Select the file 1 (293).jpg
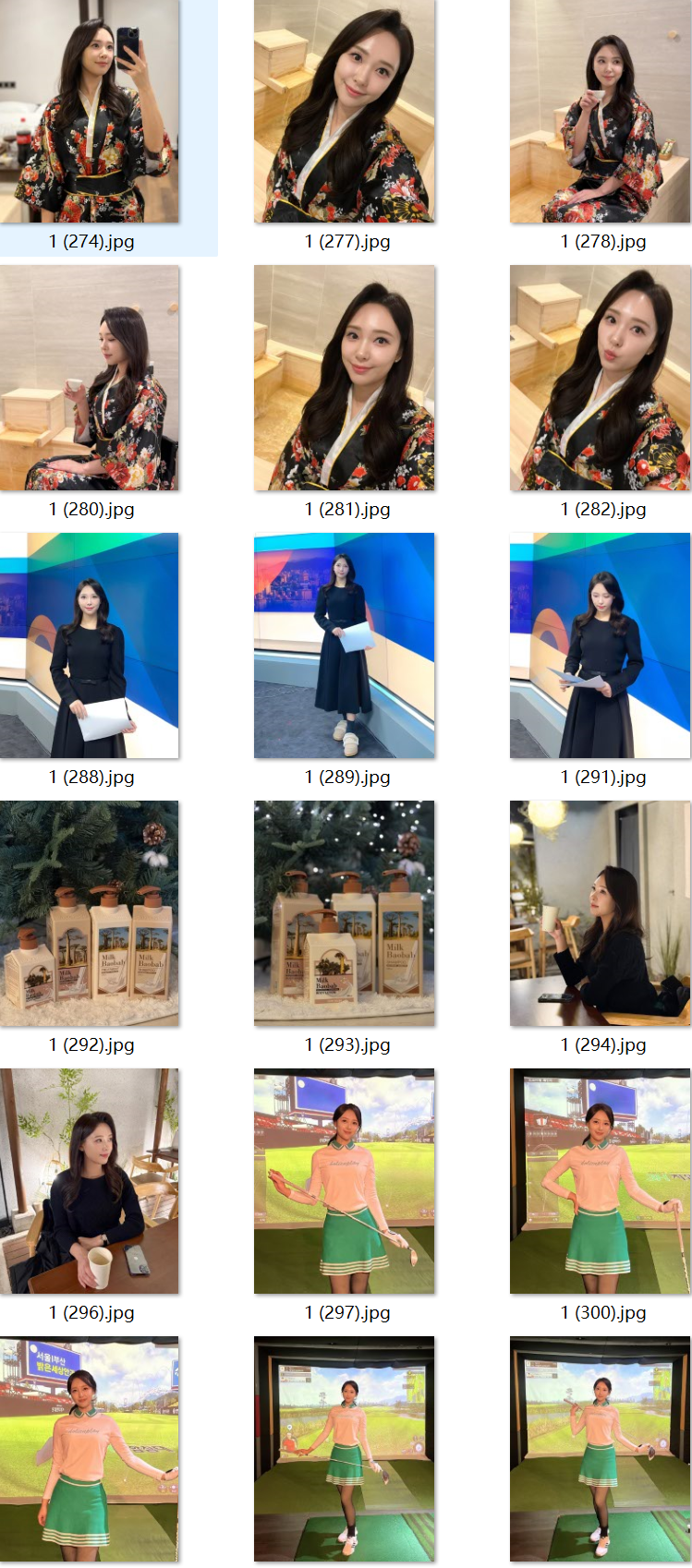Viewport: 692px width, 1568px height. point(344,913)
